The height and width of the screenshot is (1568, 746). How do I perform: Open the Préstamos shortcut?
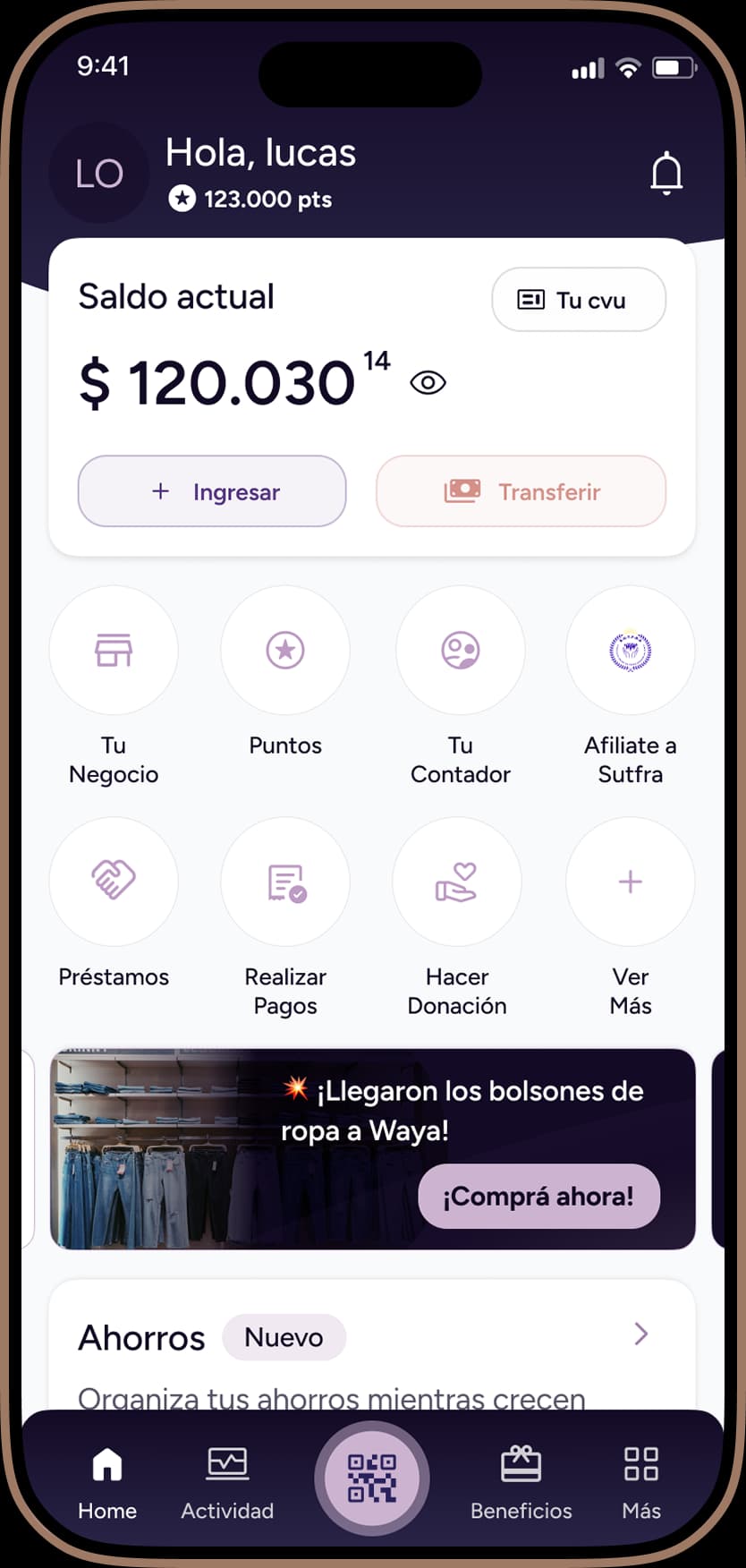tap(114, 882)
